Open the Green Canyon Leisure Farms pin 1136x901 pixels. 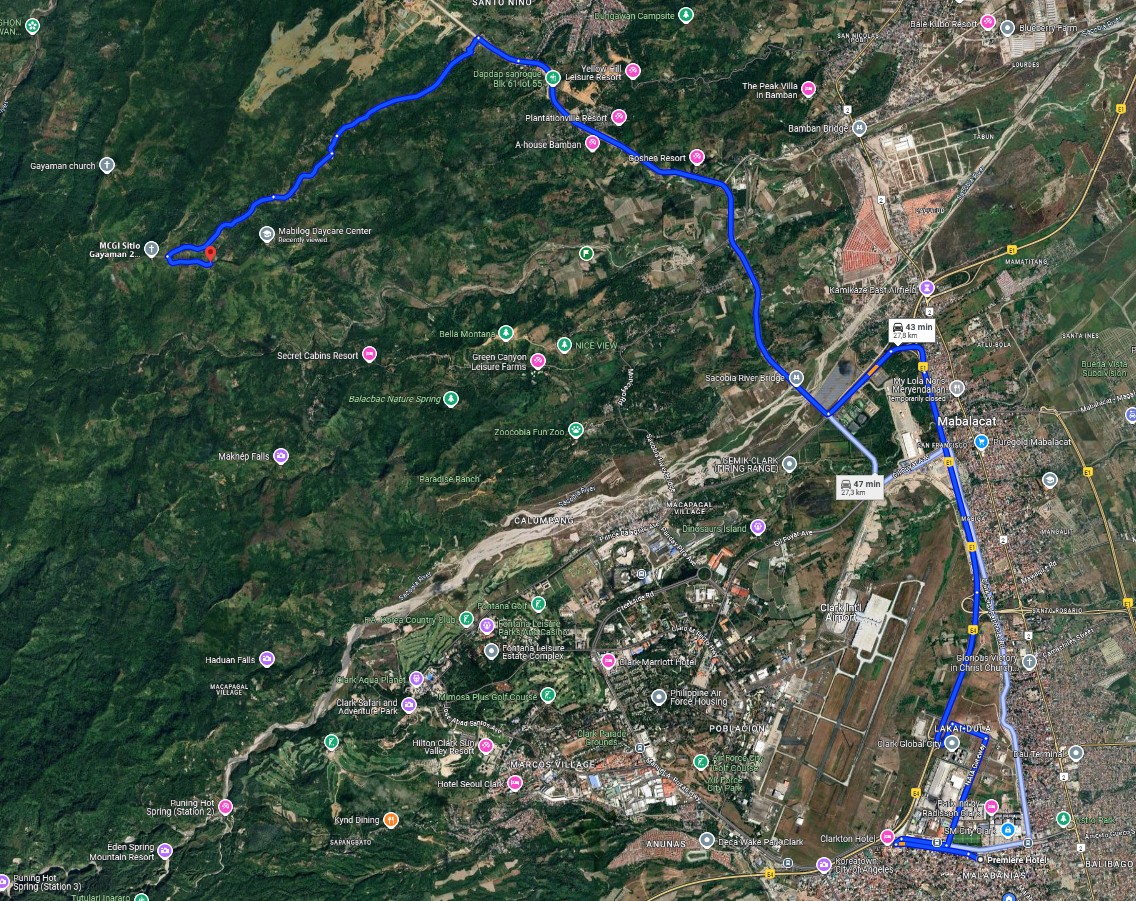pyautogui.click(x=538, y=360)
